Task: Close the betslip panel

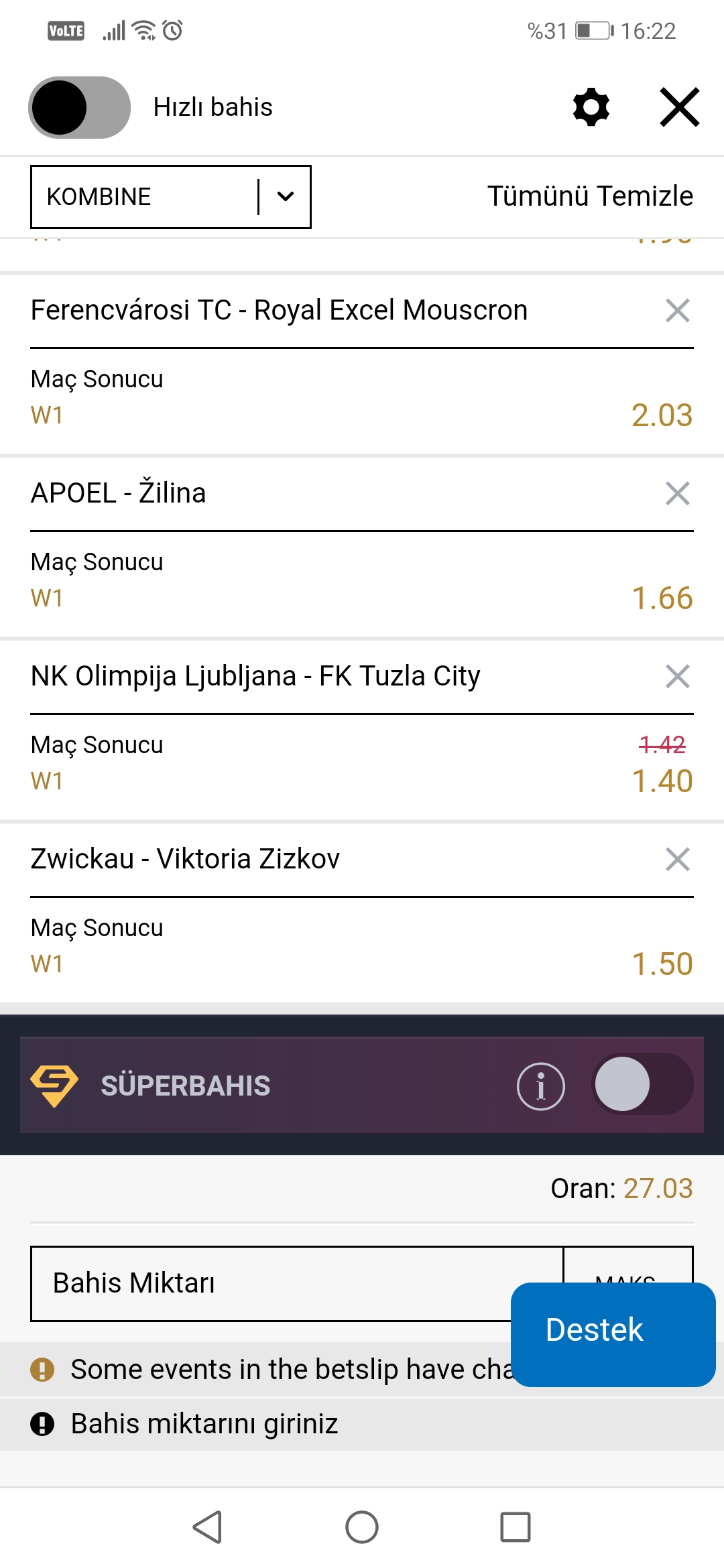Action: point(680,107)
